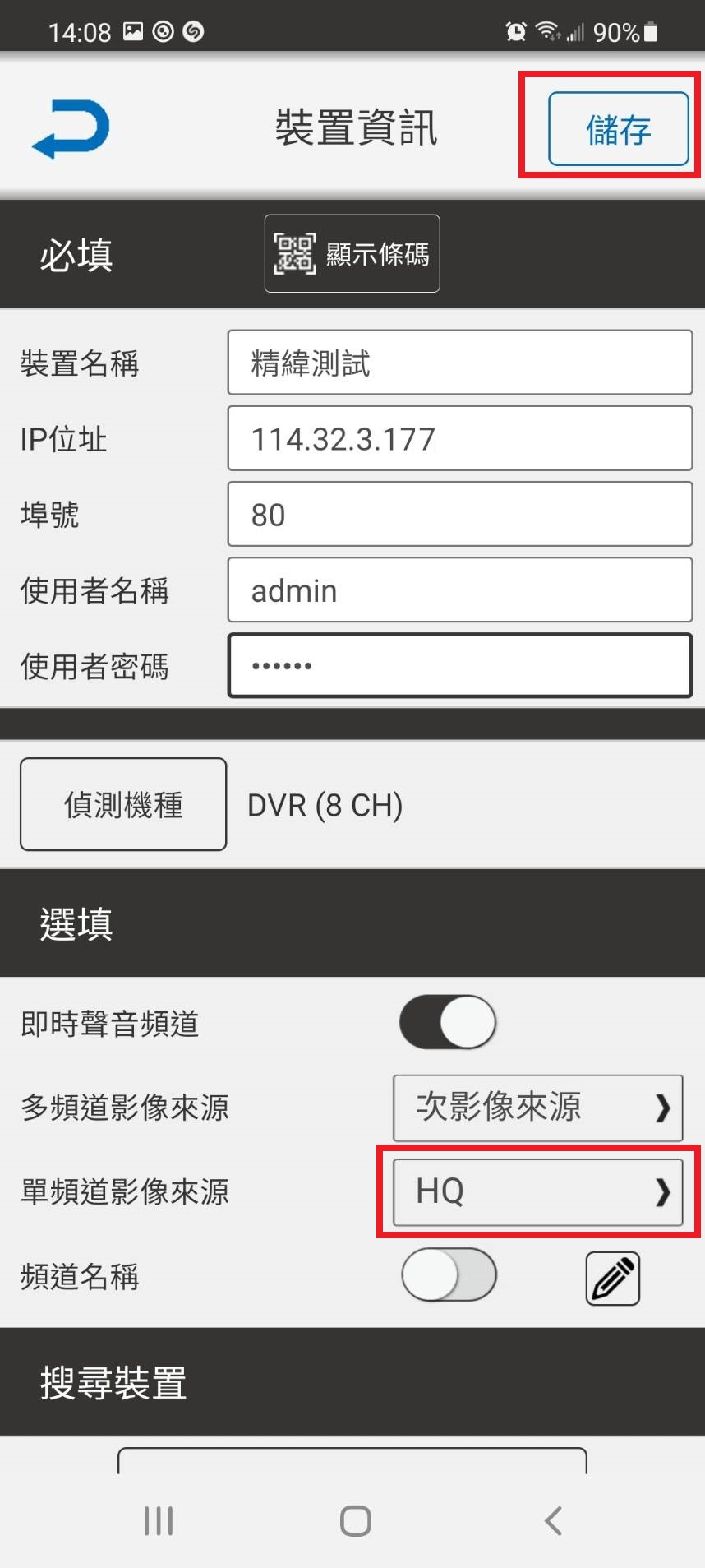Open the recent apps view
The height and width of the screenshot is (1568, 705).
click(159, 1520)
